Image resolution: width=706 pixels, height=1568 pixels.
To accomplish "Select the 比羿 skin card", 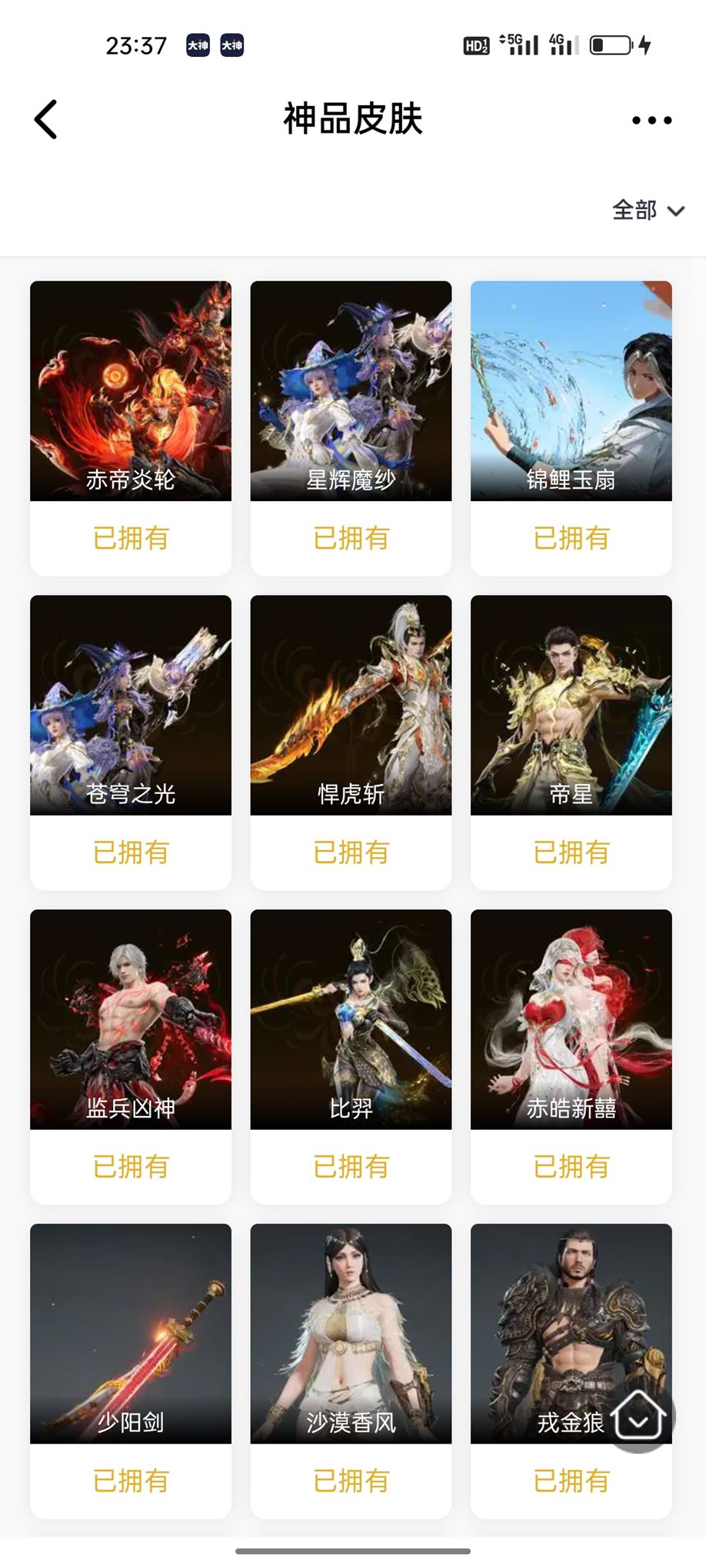I will point(351,1057).
